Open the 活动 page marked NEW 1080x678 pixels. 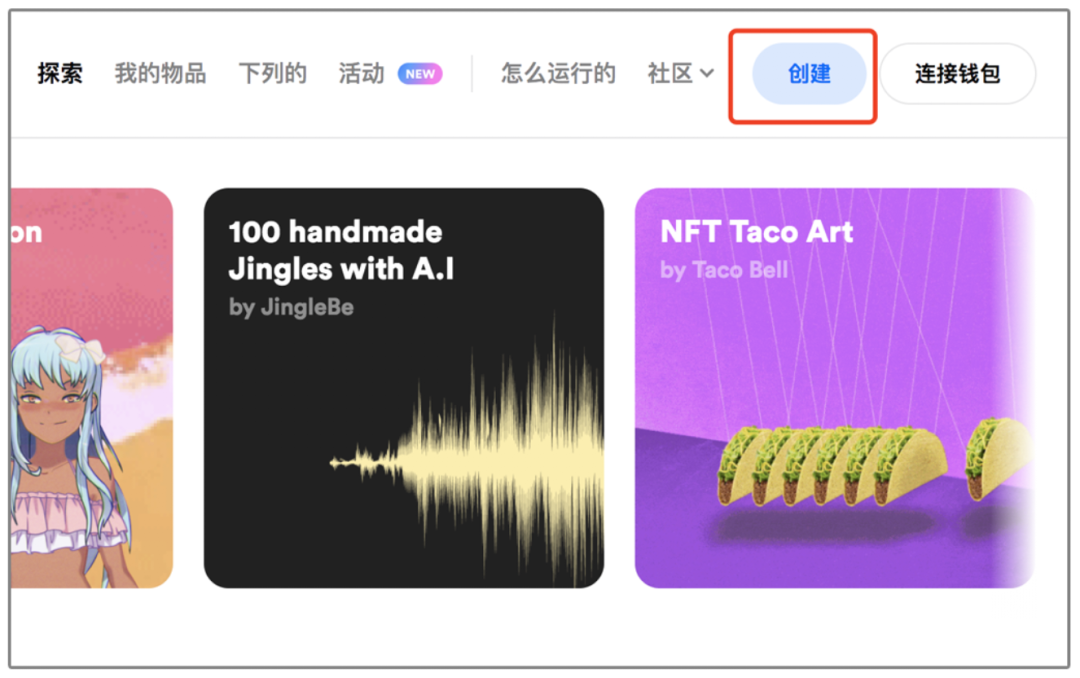coord(362,74)
